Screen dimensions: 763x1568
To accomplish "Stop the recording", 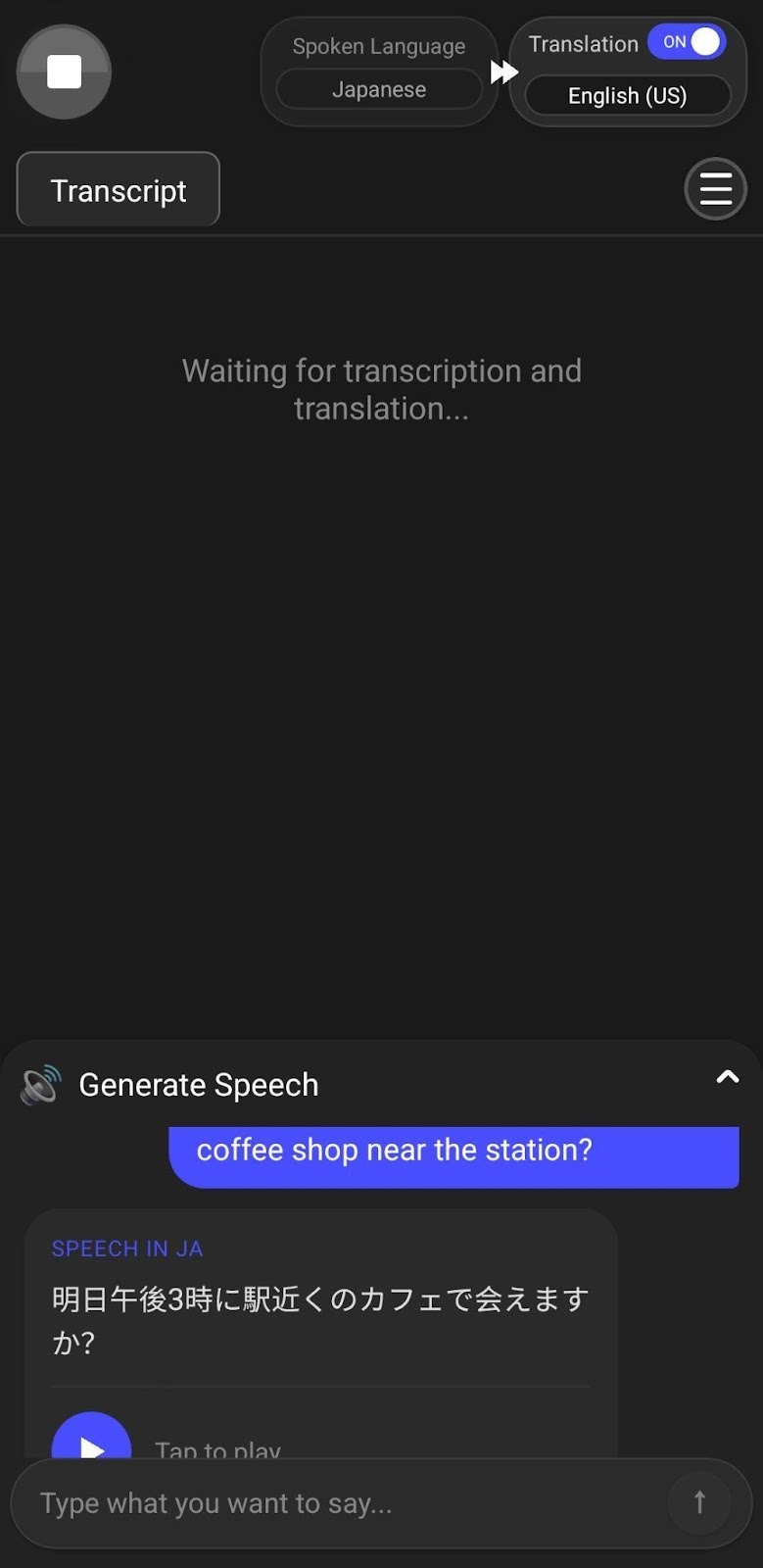I will pyautogui.click(x=63, y=72).
